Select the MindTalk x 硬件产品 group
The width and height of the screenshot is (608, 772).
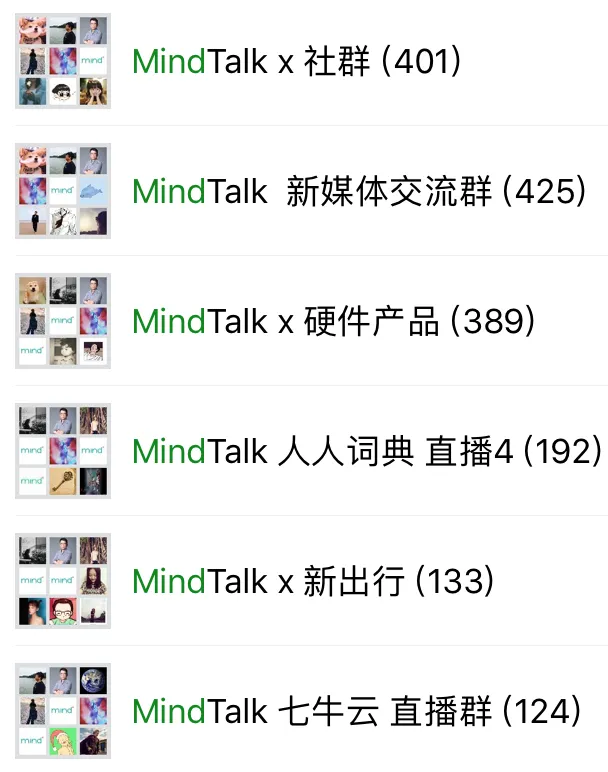334,321
